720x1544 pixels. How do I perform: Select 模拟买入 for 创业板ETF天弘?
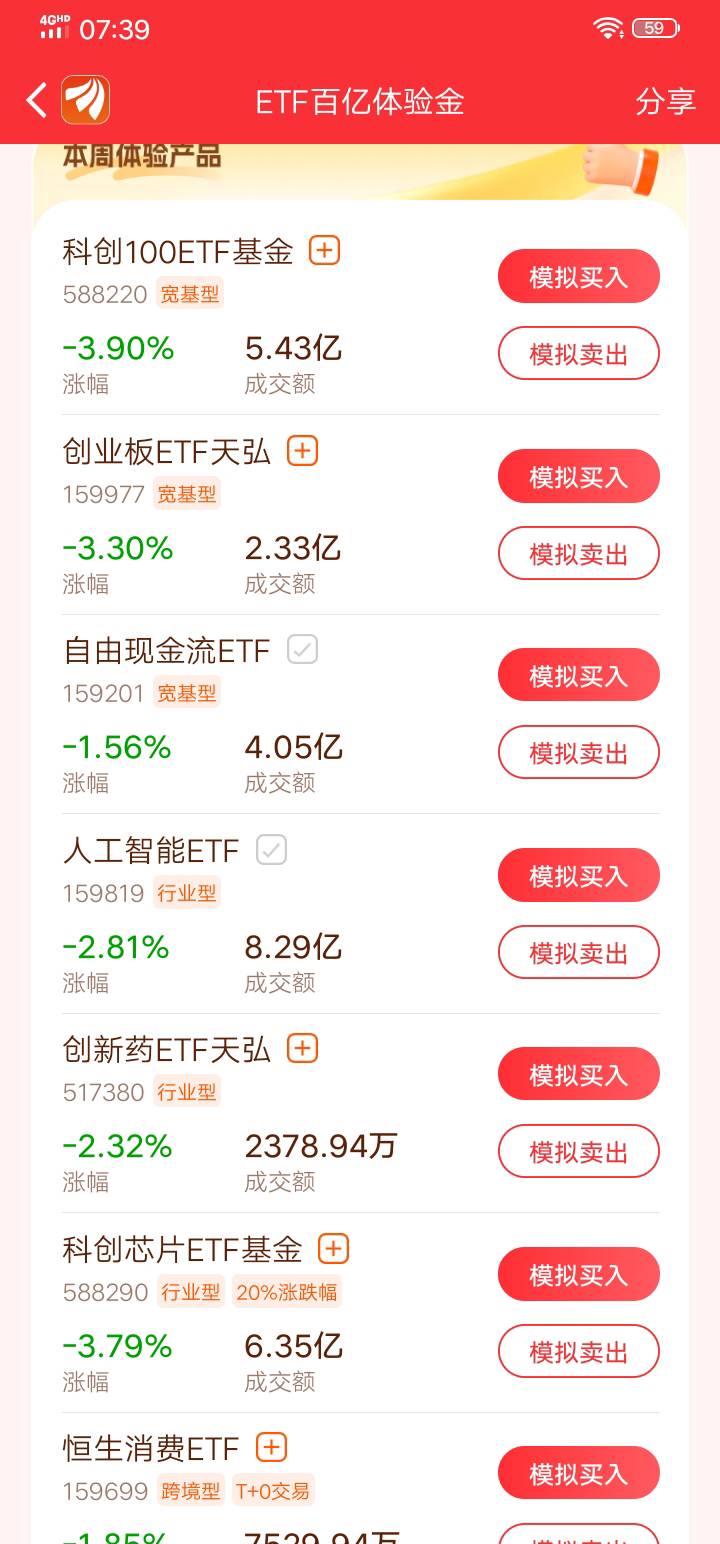pos(578,476)
